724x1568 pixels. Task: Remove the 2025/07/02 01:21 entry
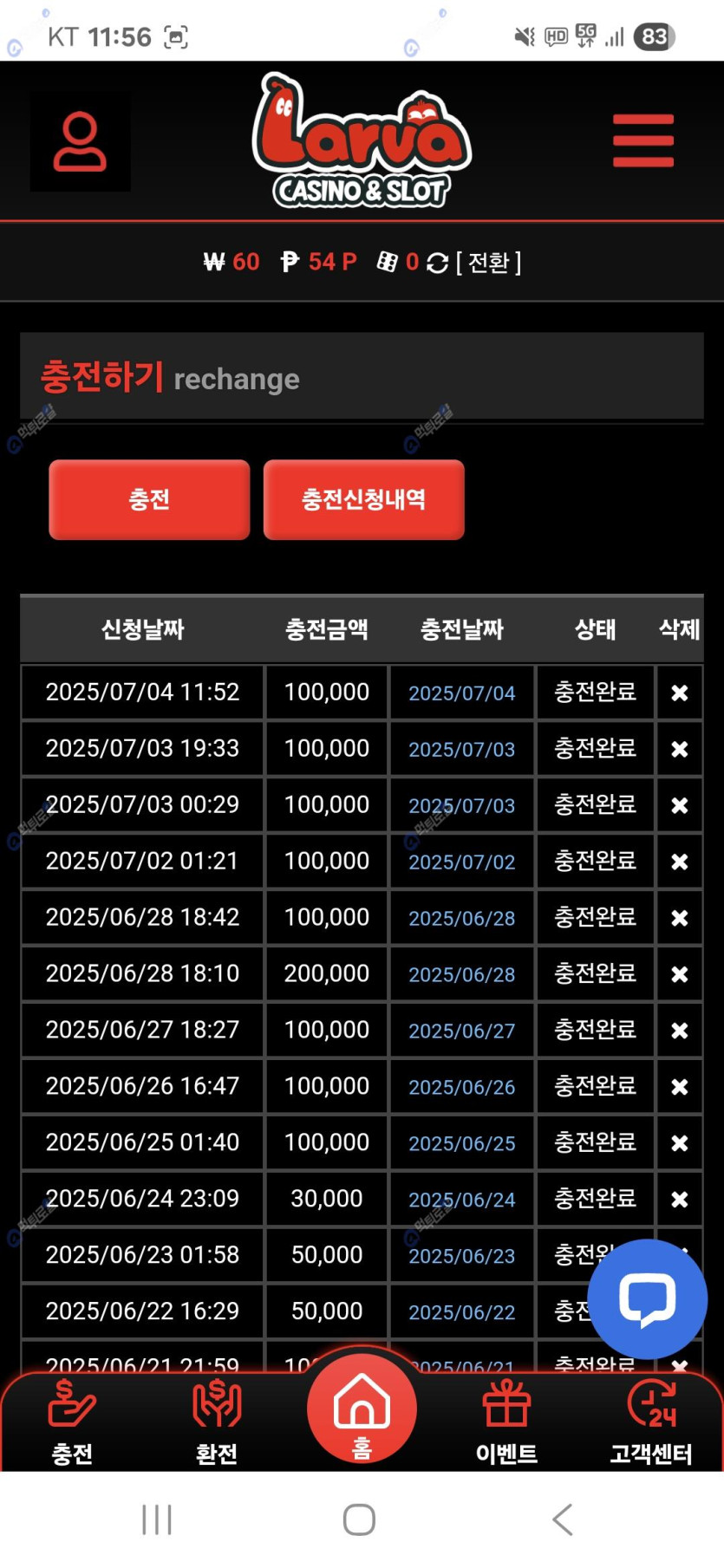(x=679, y=862)
